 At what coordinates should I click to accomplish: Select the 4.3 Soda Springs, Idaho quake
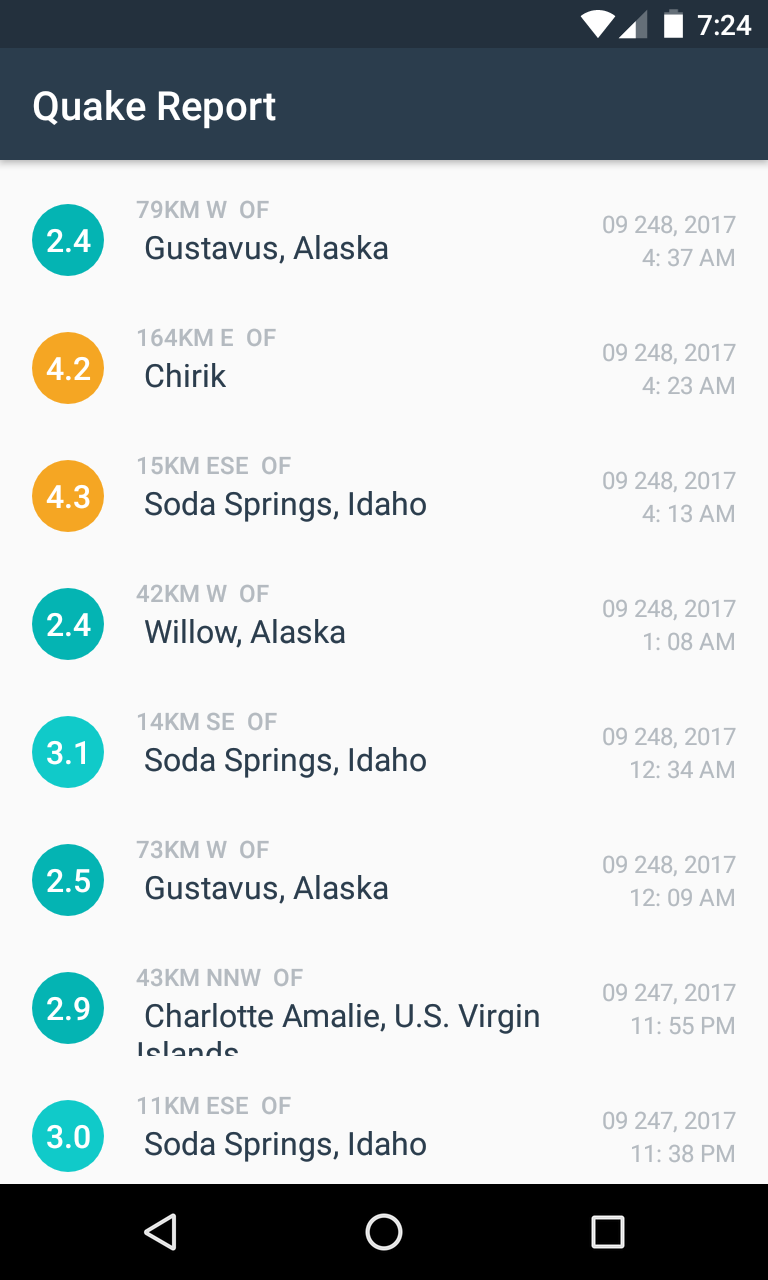point(384,496)
